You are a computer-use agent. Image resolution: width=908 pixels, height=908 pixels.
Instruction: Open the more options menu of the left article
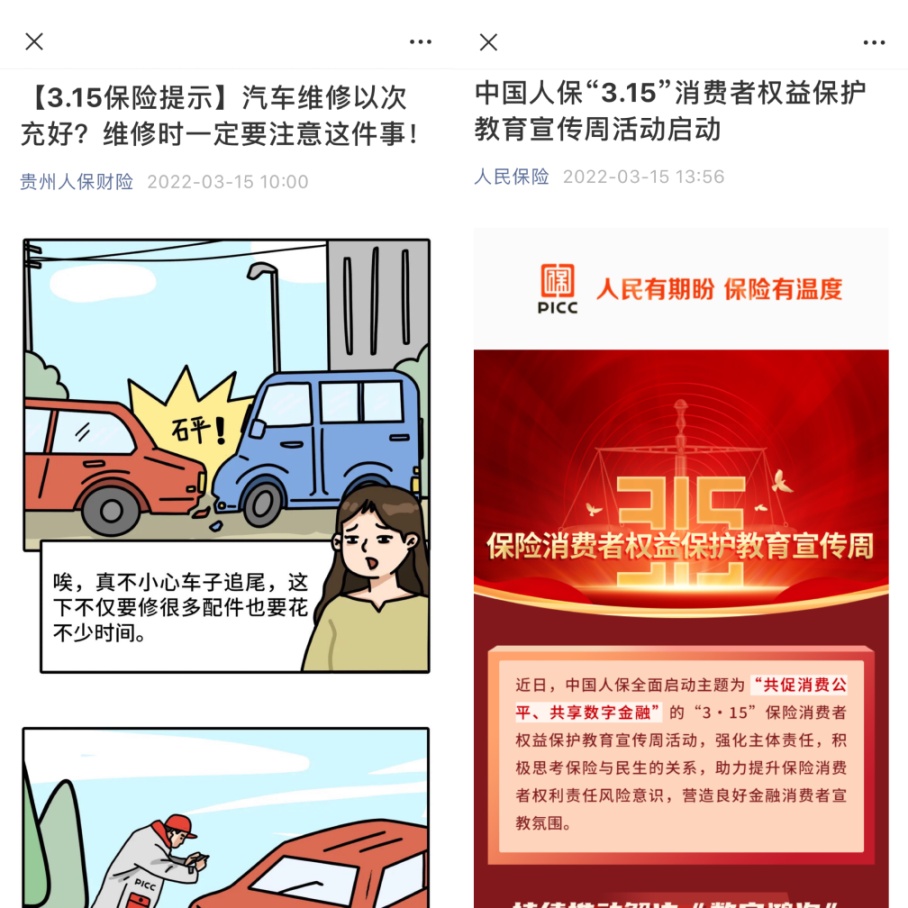point(421,41)
